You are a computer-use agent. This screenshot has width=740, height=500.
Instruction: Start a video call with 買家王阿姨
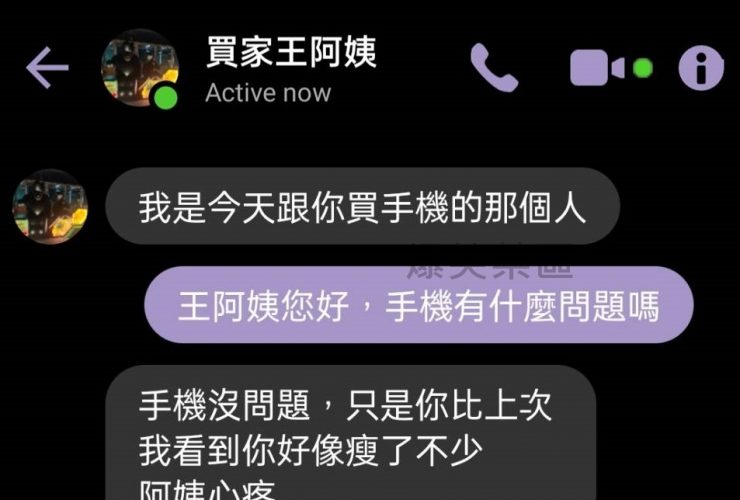(x=598, y=68)
